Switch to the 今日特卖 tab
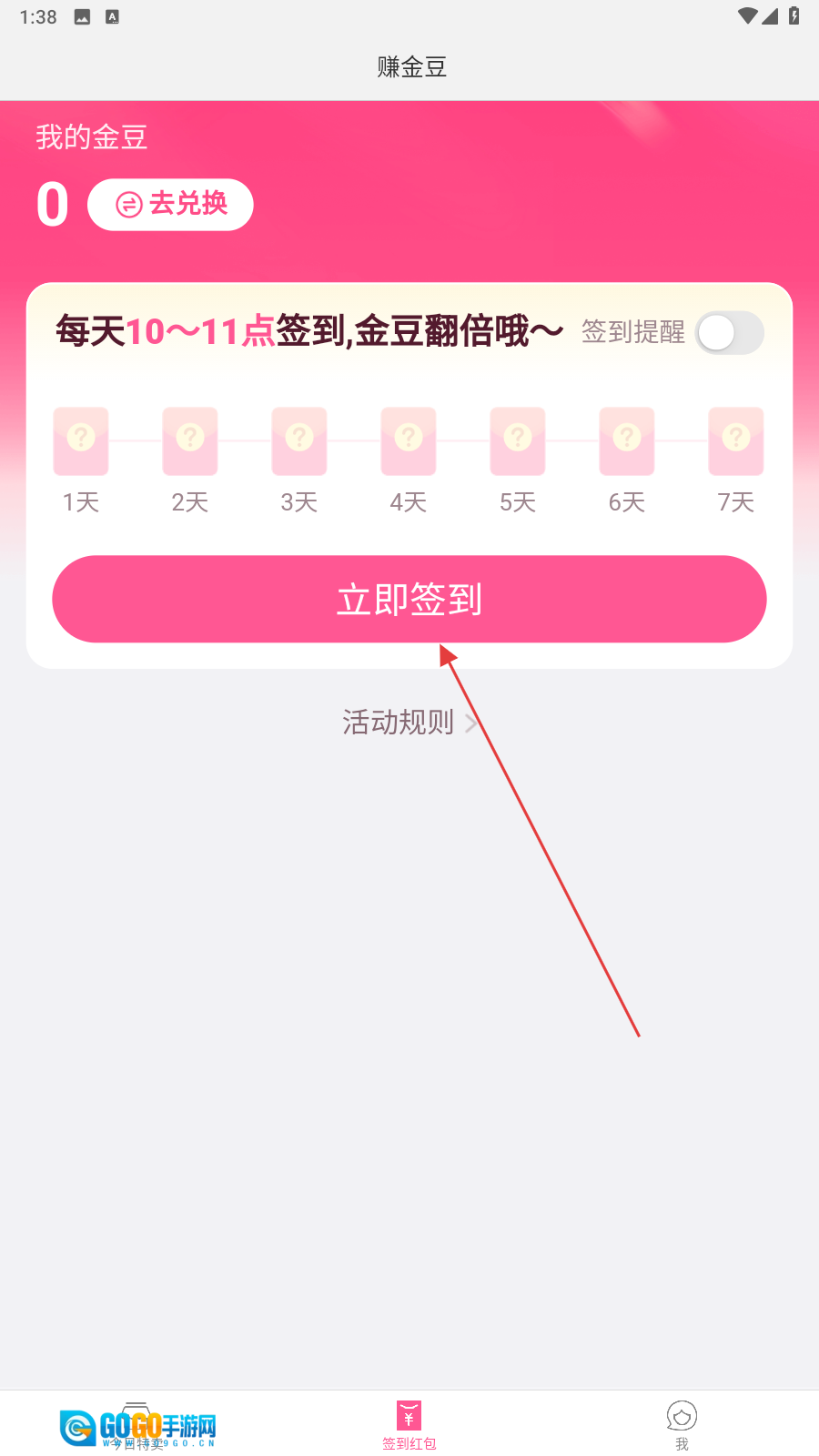 pos(136,1425)
